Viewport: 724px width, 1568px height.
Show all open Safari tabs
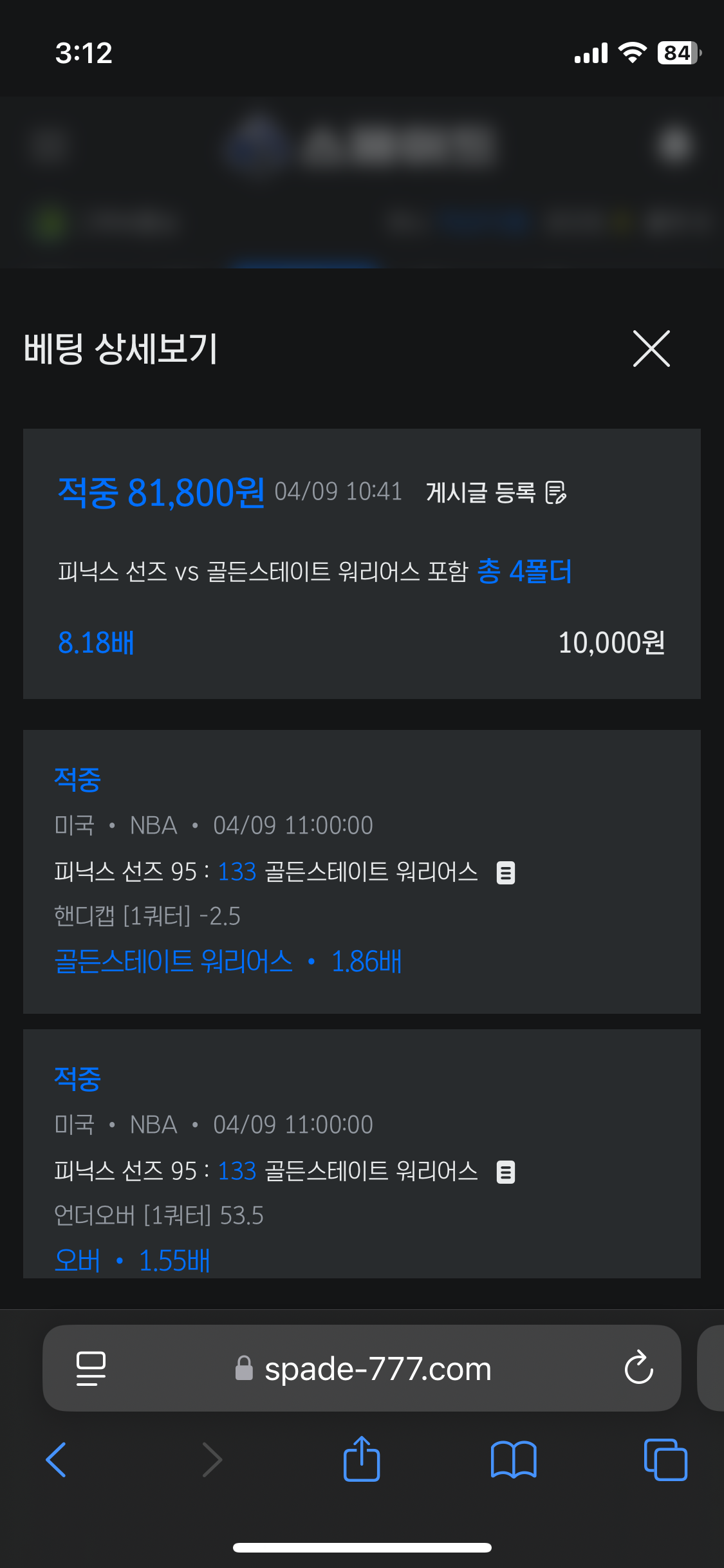[x=665, y=1459]
